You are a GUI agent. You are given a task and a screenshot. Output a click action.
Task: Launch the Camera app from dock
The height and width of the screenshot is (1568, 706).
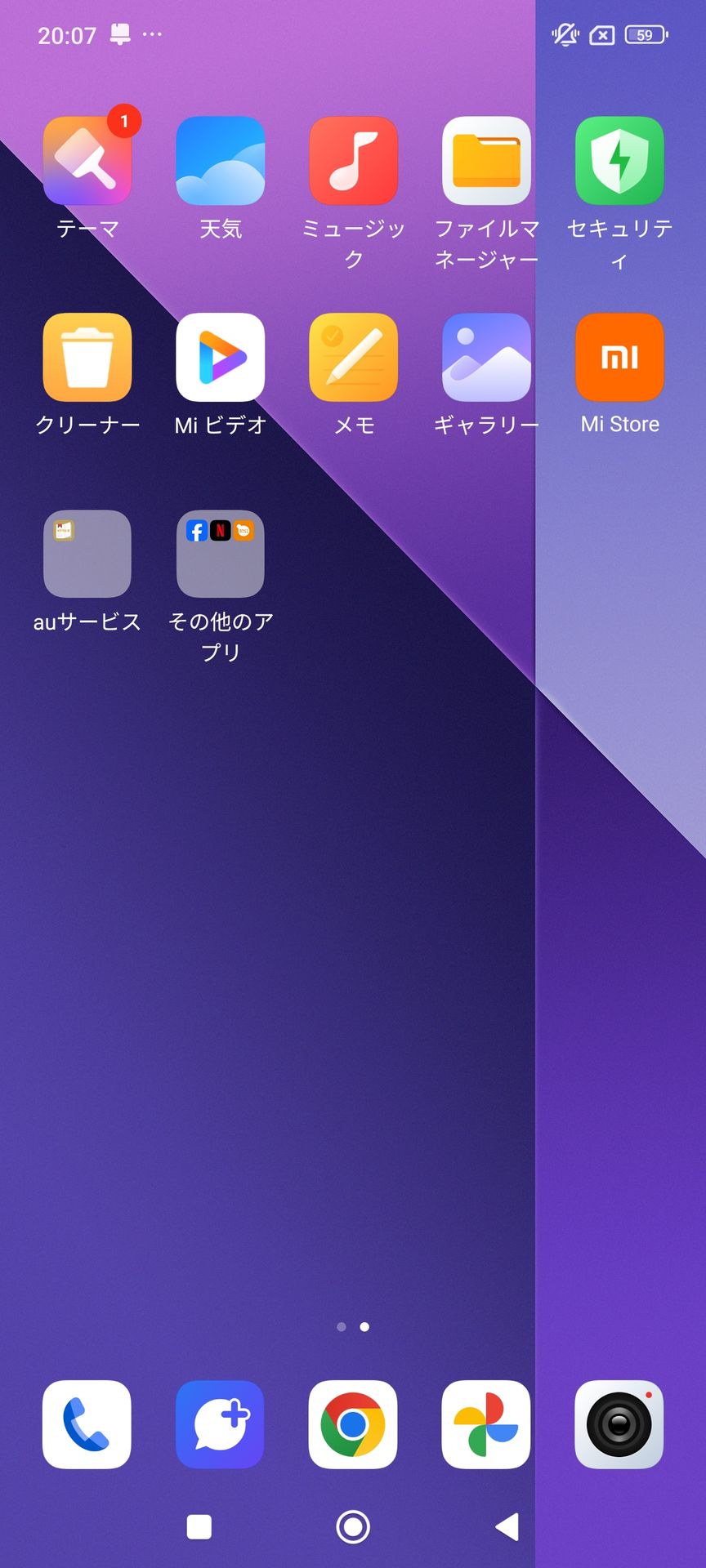(x=619, y=1424)
